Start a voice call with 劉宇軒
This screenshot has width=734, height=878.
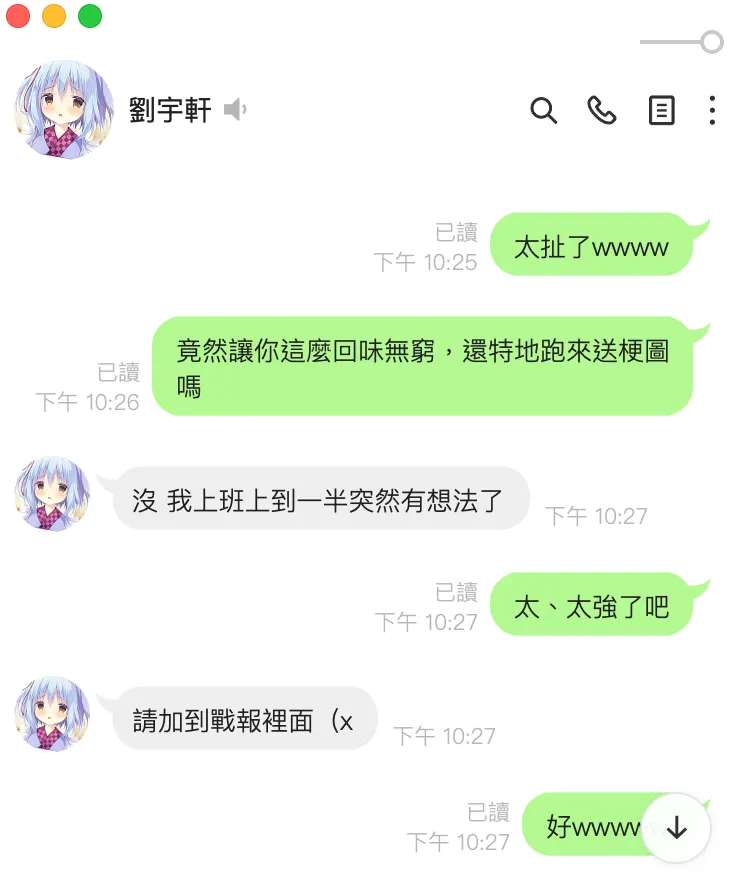point(602,112)
